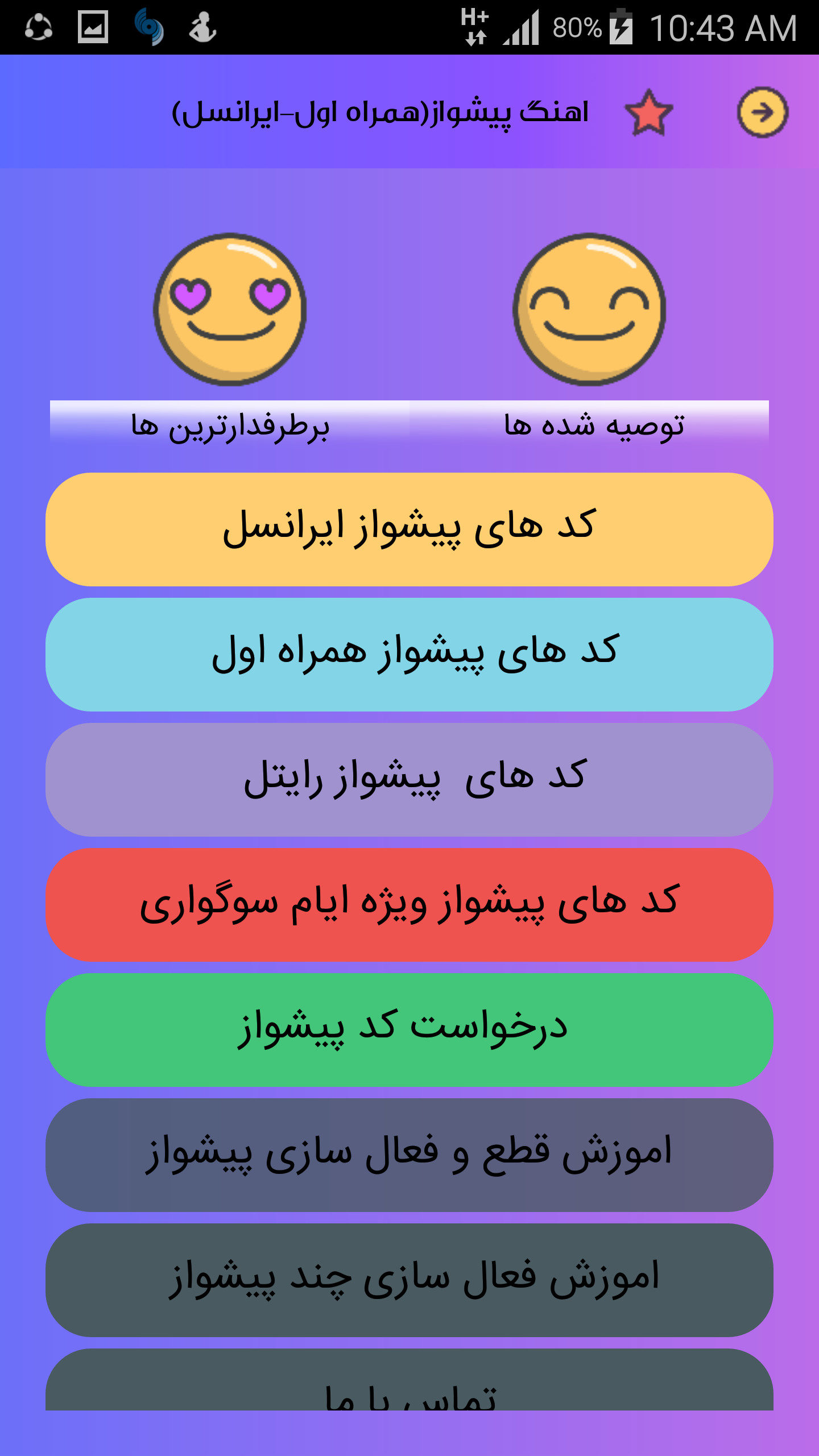The width and height of the screenshot is (819, 1456).
Task: Tap the yellow arrow icon in the header
Action: click(763, 112)
